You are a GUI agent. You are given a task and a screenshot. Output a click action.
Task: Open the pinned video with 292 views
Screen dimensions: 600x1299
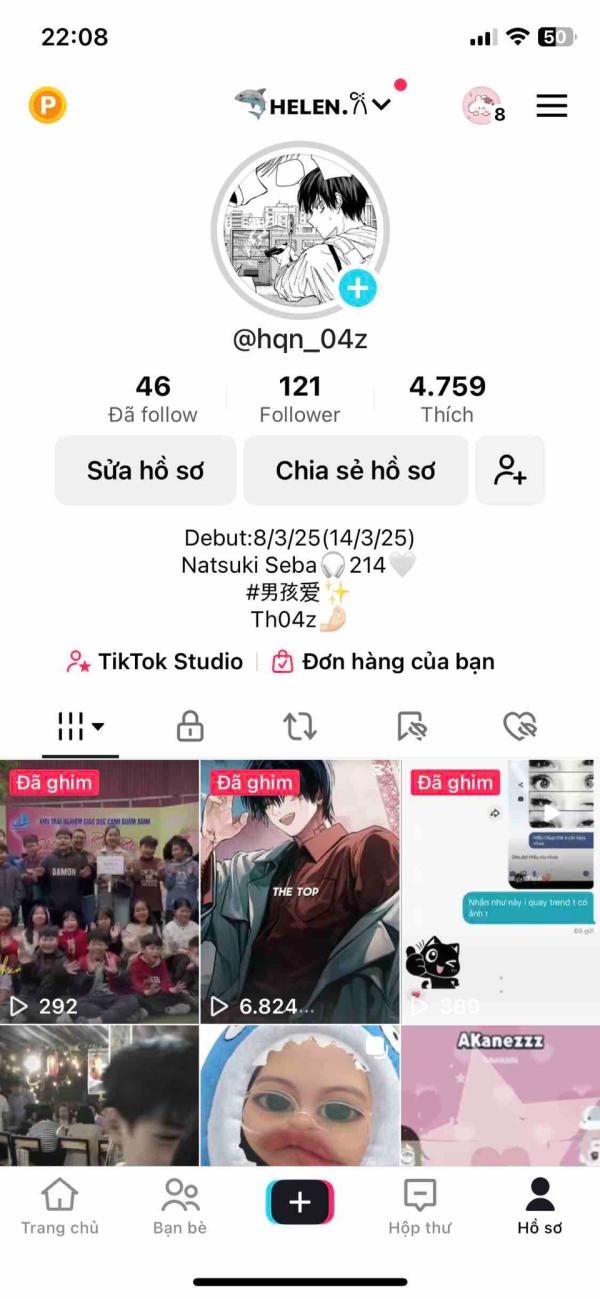click(99, 891)
